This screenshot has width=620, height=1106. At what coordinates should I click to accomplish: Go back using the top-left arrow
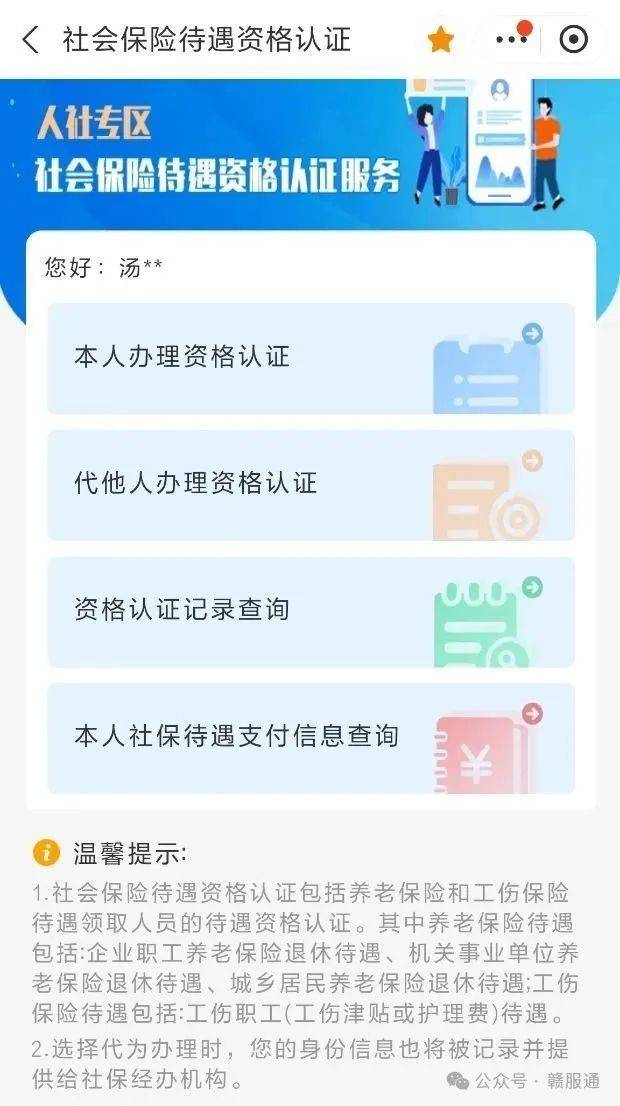30,40
